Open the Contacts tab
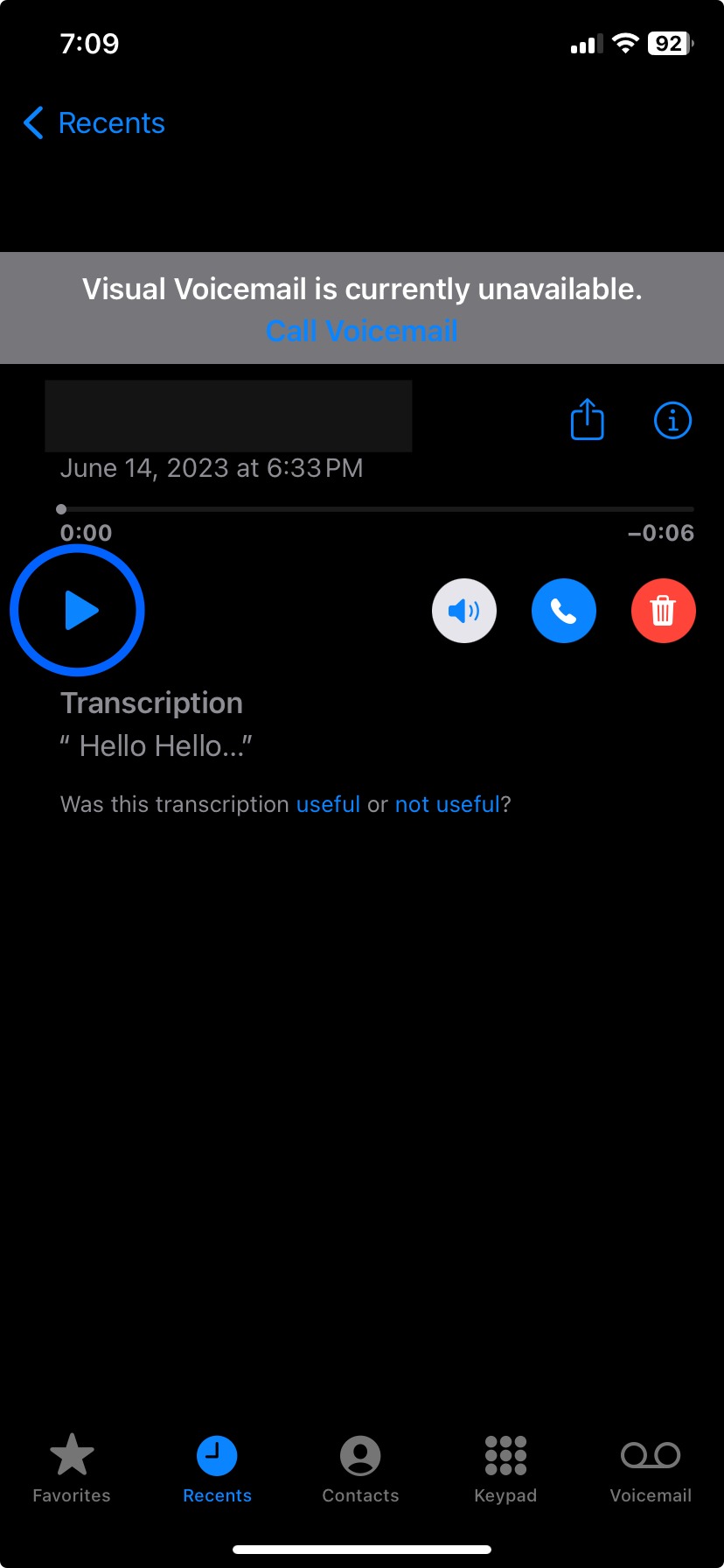 [x=360, y=1468]
